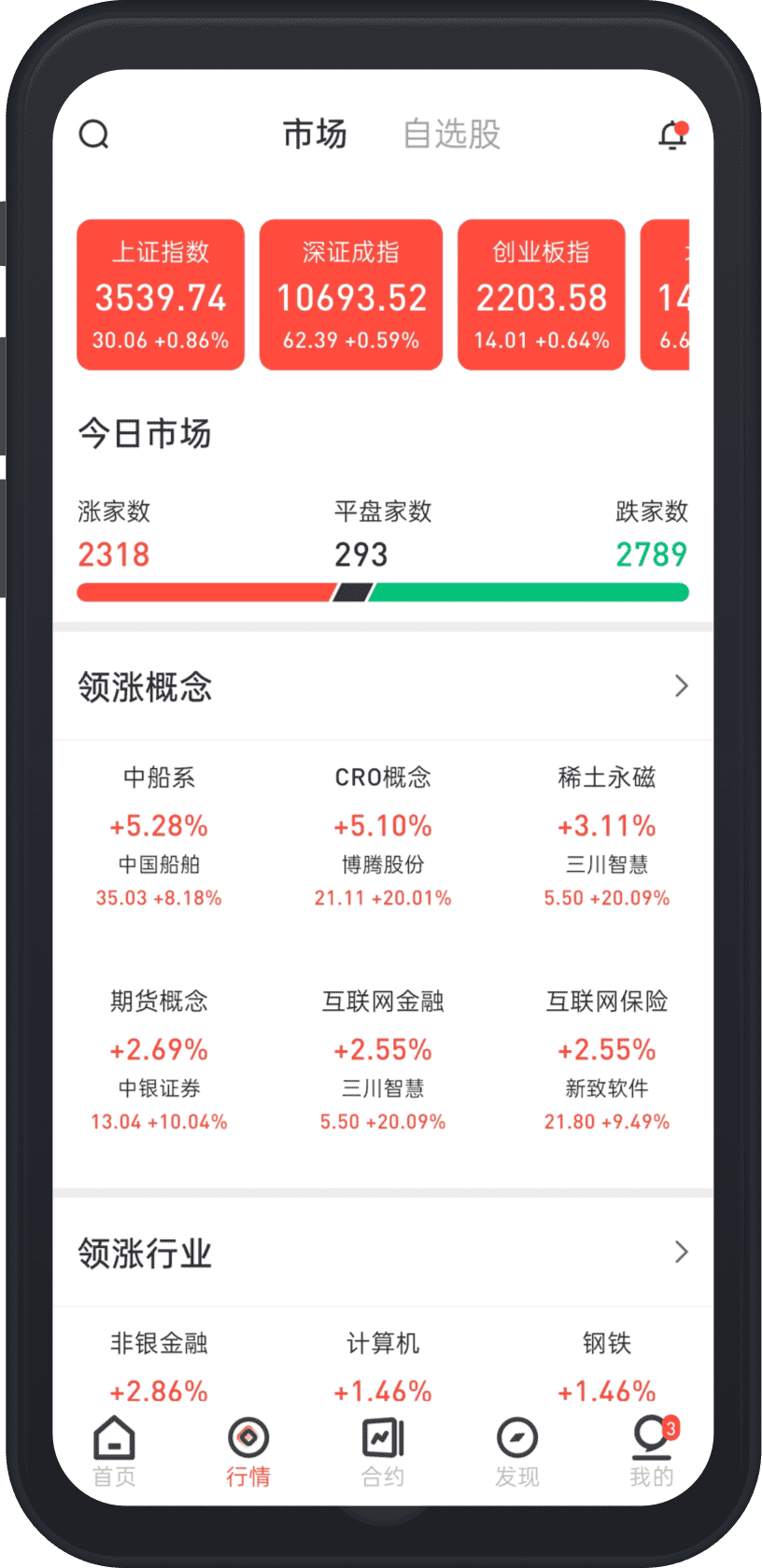Expand the 领涨行业 section

click(681, 1253)
